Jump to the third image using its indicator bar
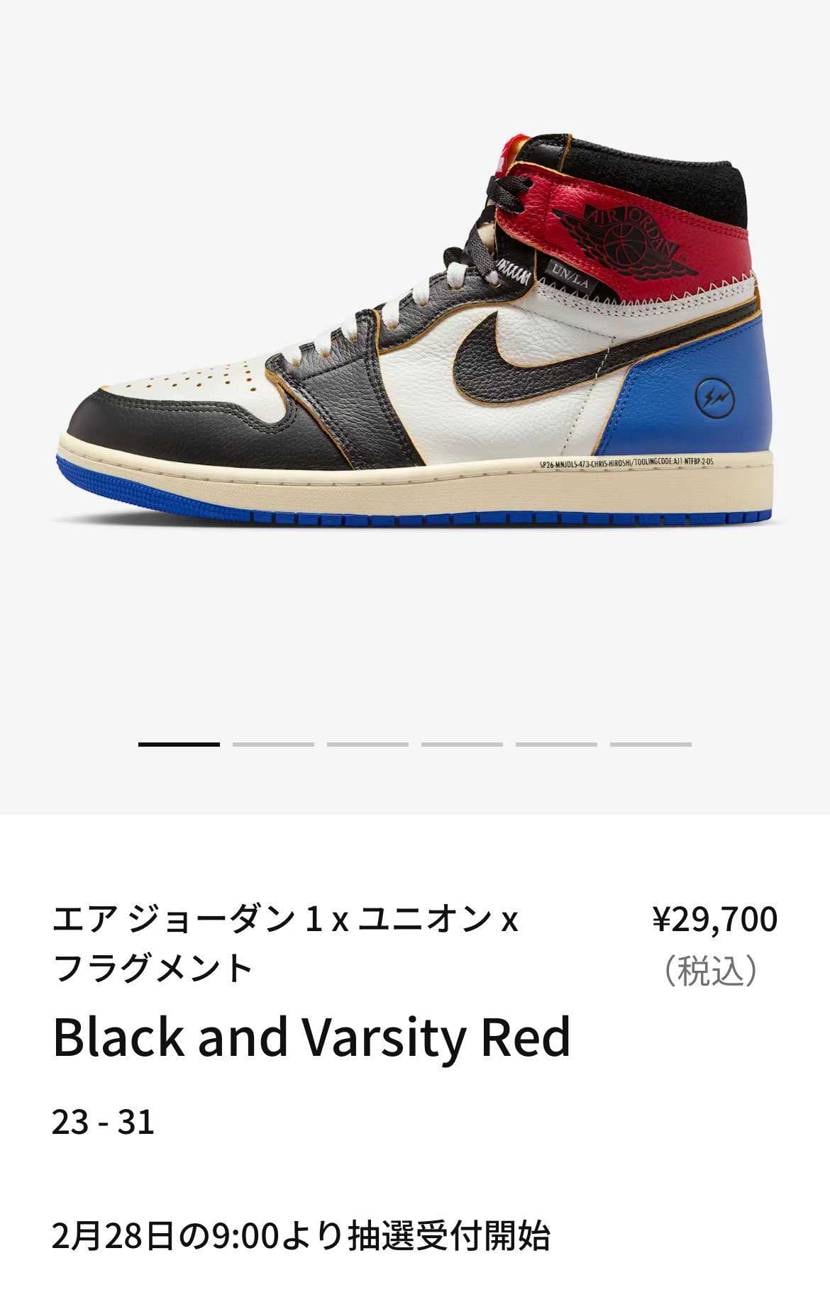The height and width of the screenshot is (1314, 830). [366, 743]
